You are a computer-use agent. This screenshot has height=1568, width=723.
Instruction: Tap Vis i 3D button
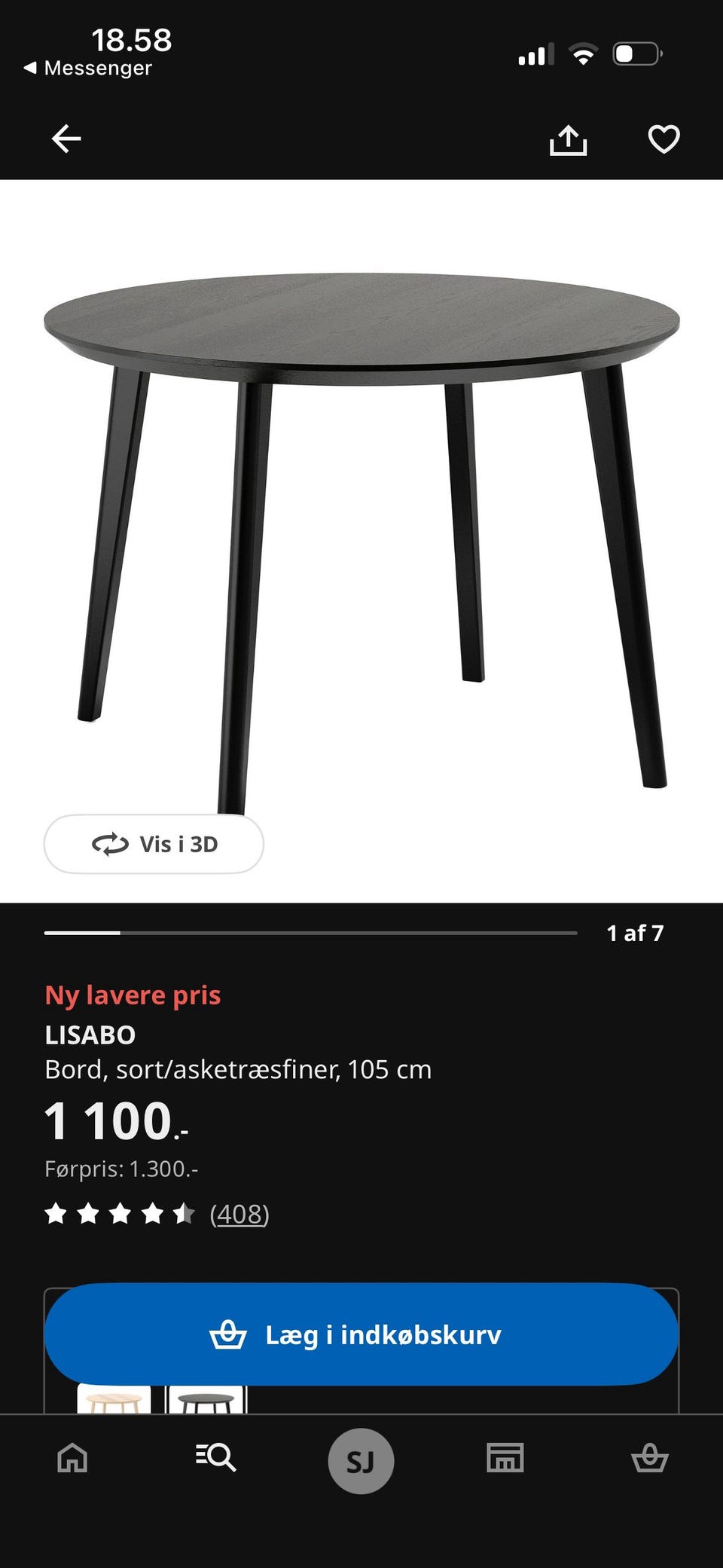pos(154,844)
